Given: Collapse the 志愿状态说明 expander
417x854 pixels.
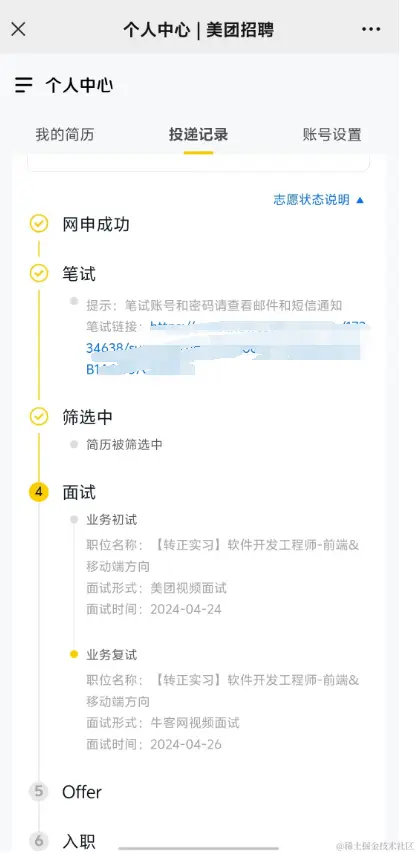Looking at the screenshot, I should (318, 200).
